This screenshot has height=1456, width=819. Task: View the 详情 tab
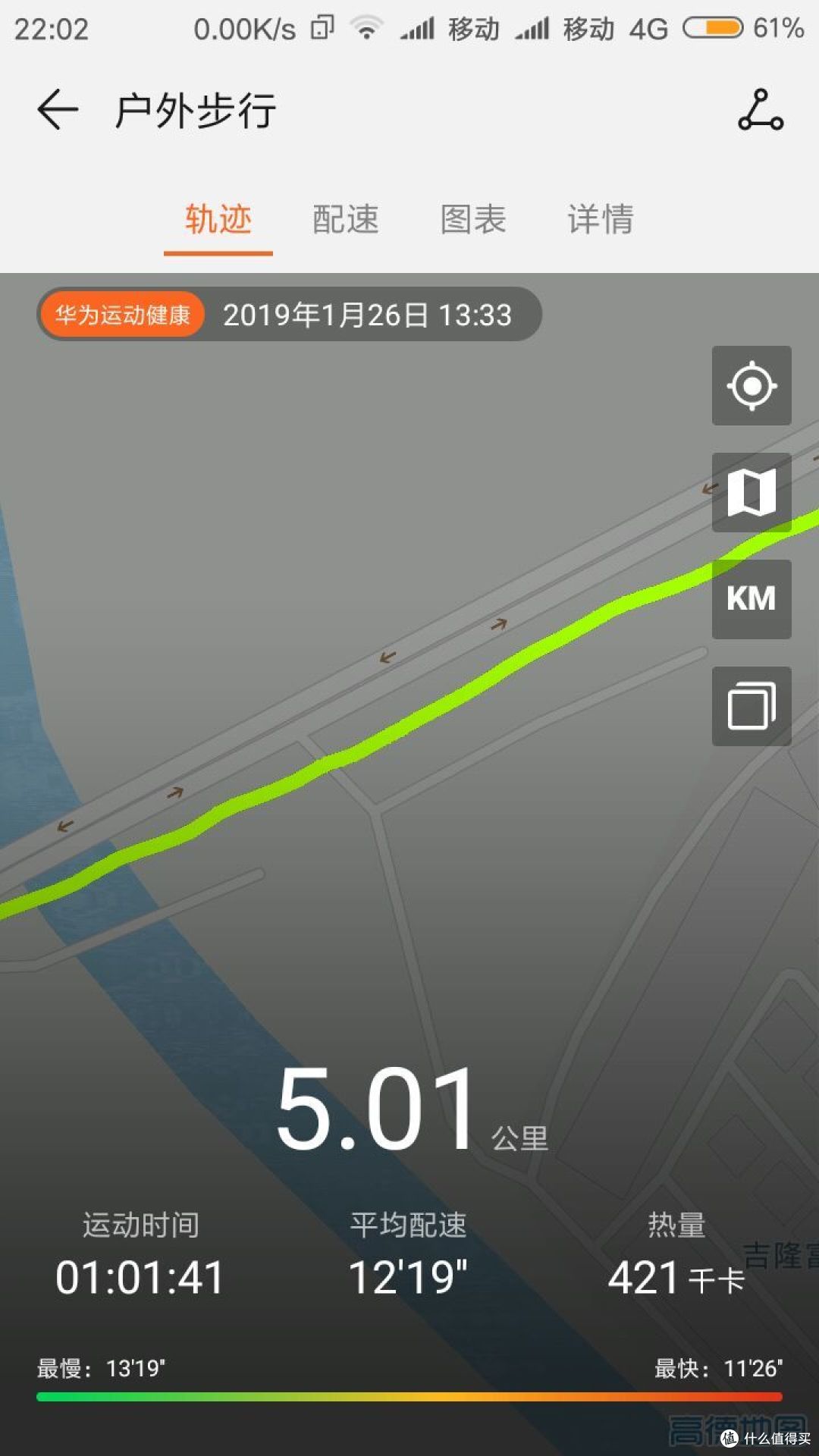point(601,220)
